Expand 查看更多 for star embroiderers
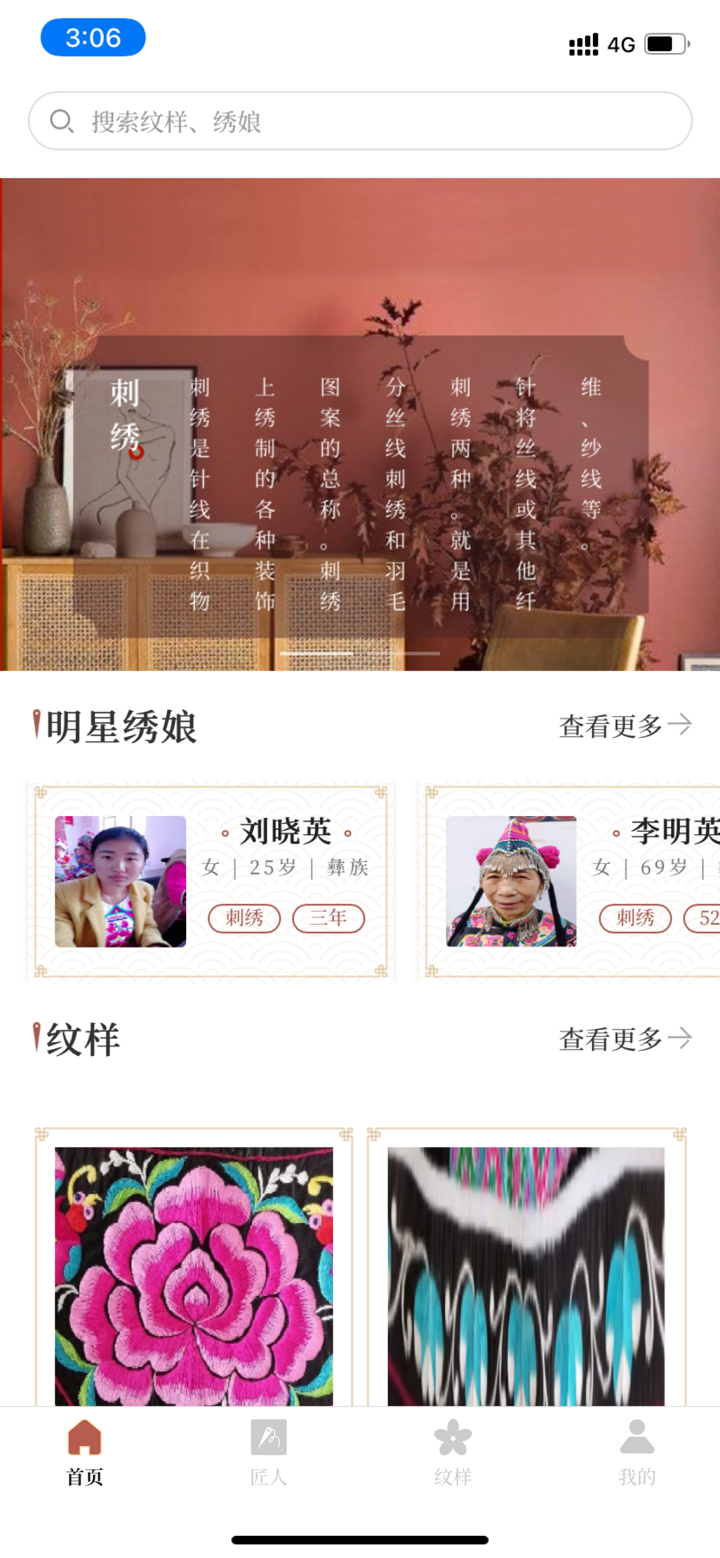The width and height of the screenshot is (720, 1558). pos(612,726)
